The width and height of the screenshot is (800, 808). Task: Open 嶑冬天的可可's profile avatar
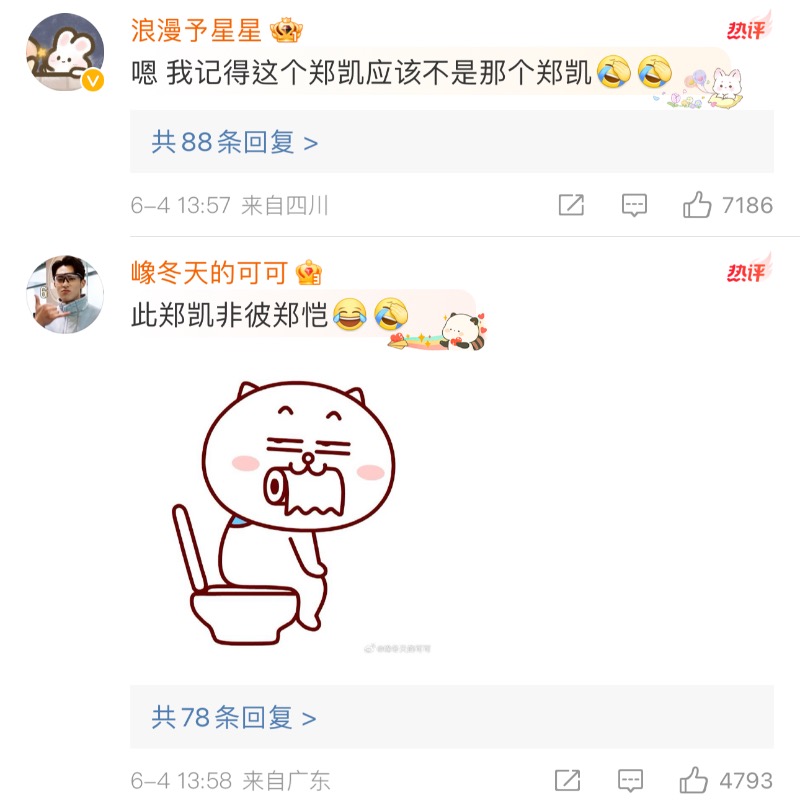(65, 294)
